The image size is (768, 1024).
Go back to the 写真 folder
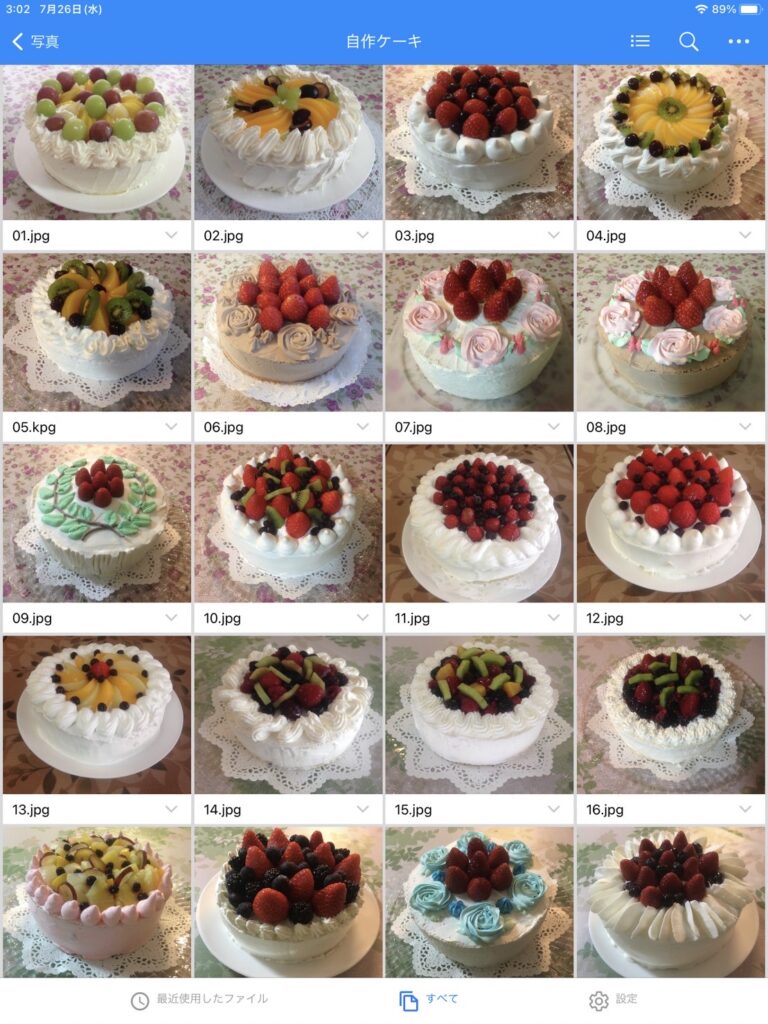coord(35,41)
